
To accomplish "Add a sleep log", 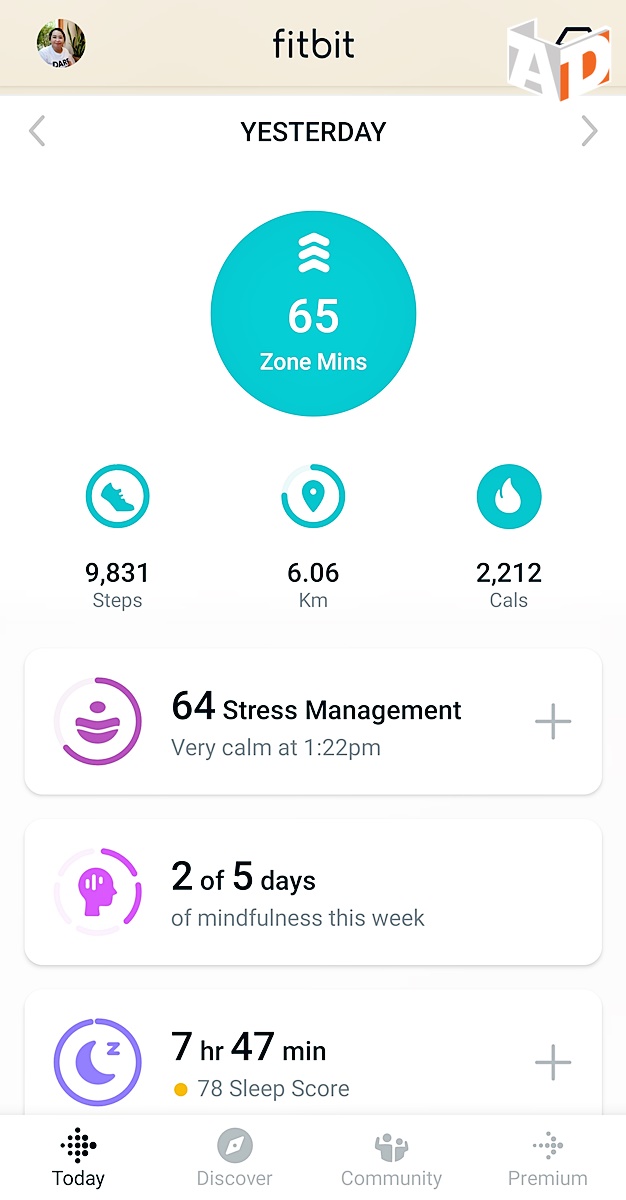I will [553, 1062].
